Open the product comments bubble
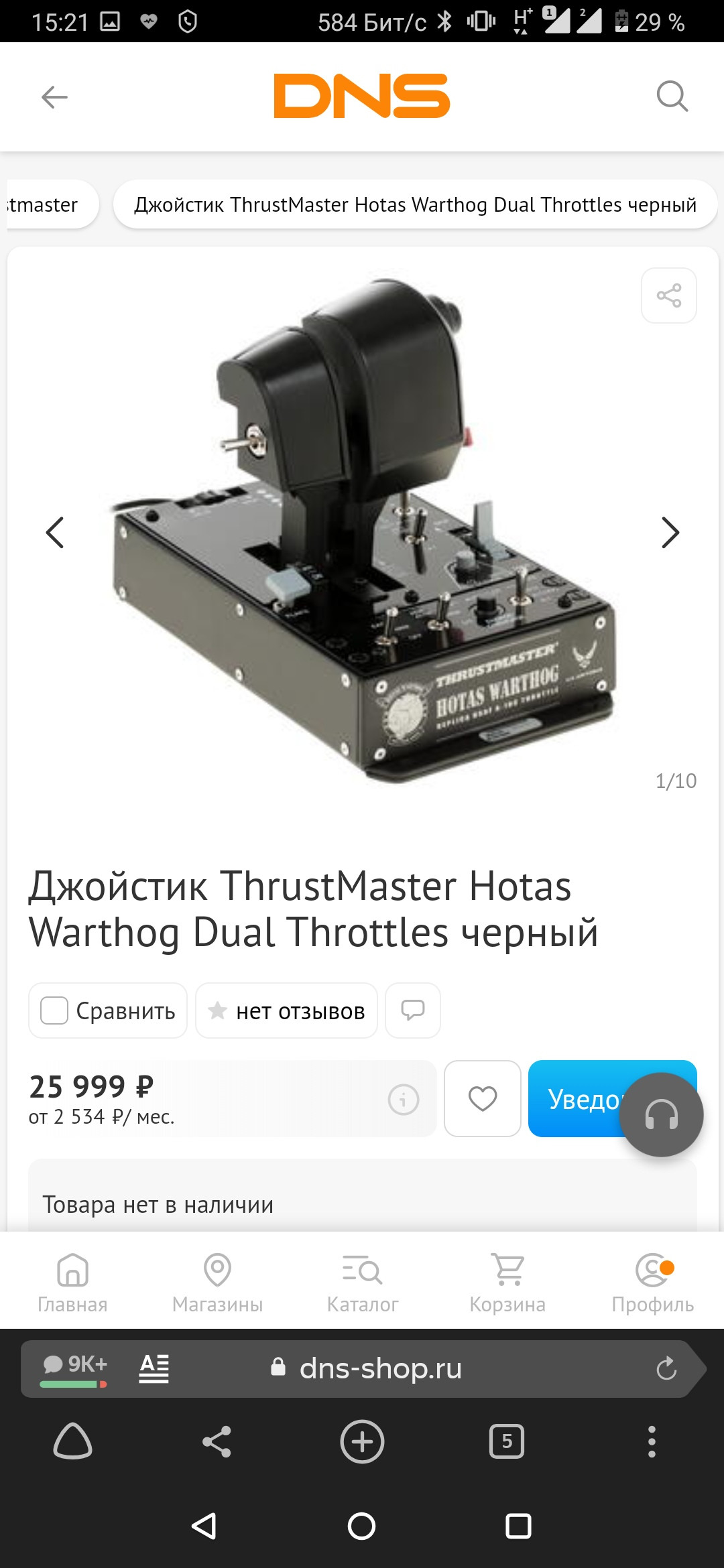724x1568 pixels. 412,1010
